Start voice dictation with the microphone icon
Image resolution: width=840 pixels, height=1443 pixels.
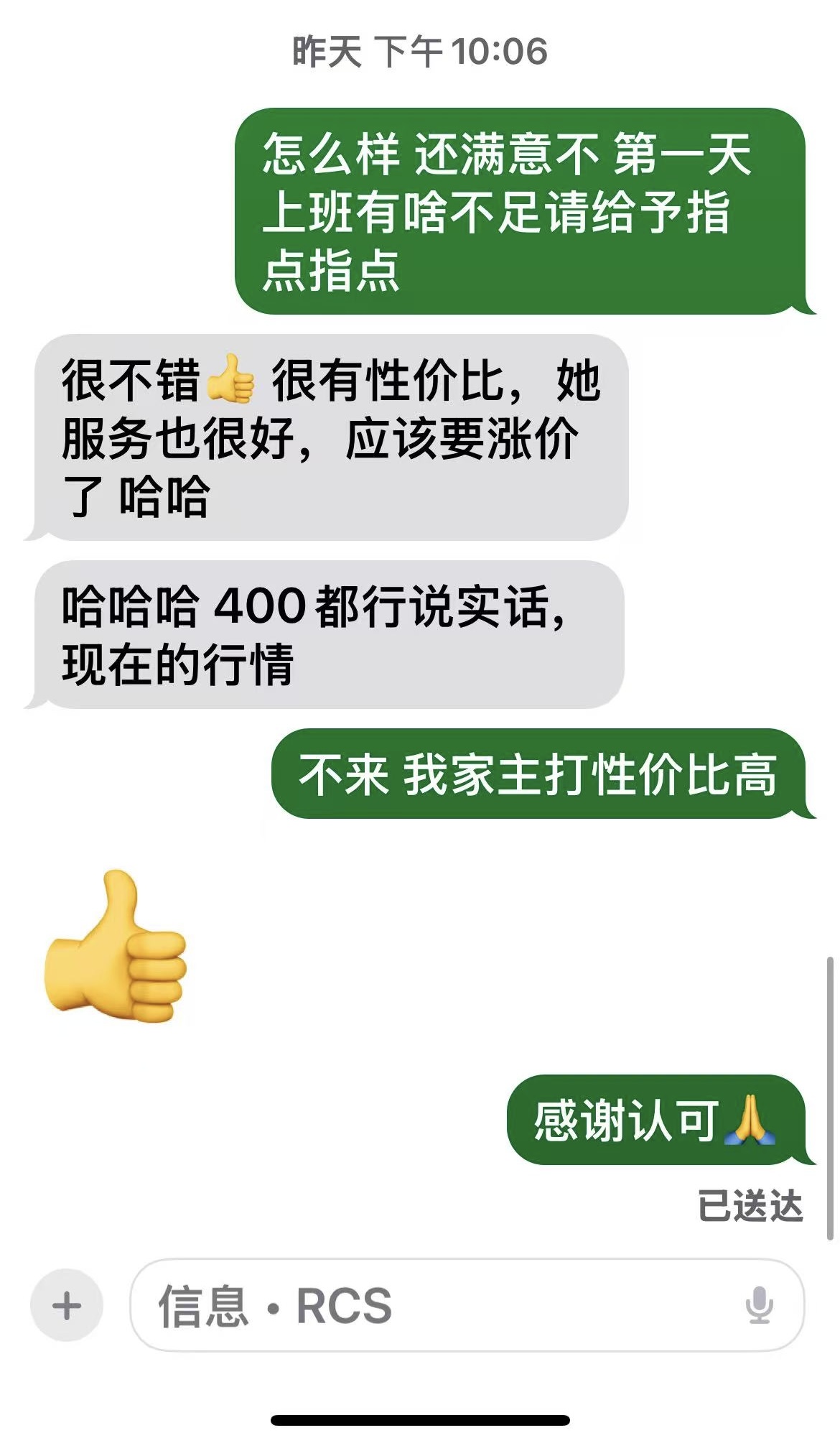click(759, 1305)
